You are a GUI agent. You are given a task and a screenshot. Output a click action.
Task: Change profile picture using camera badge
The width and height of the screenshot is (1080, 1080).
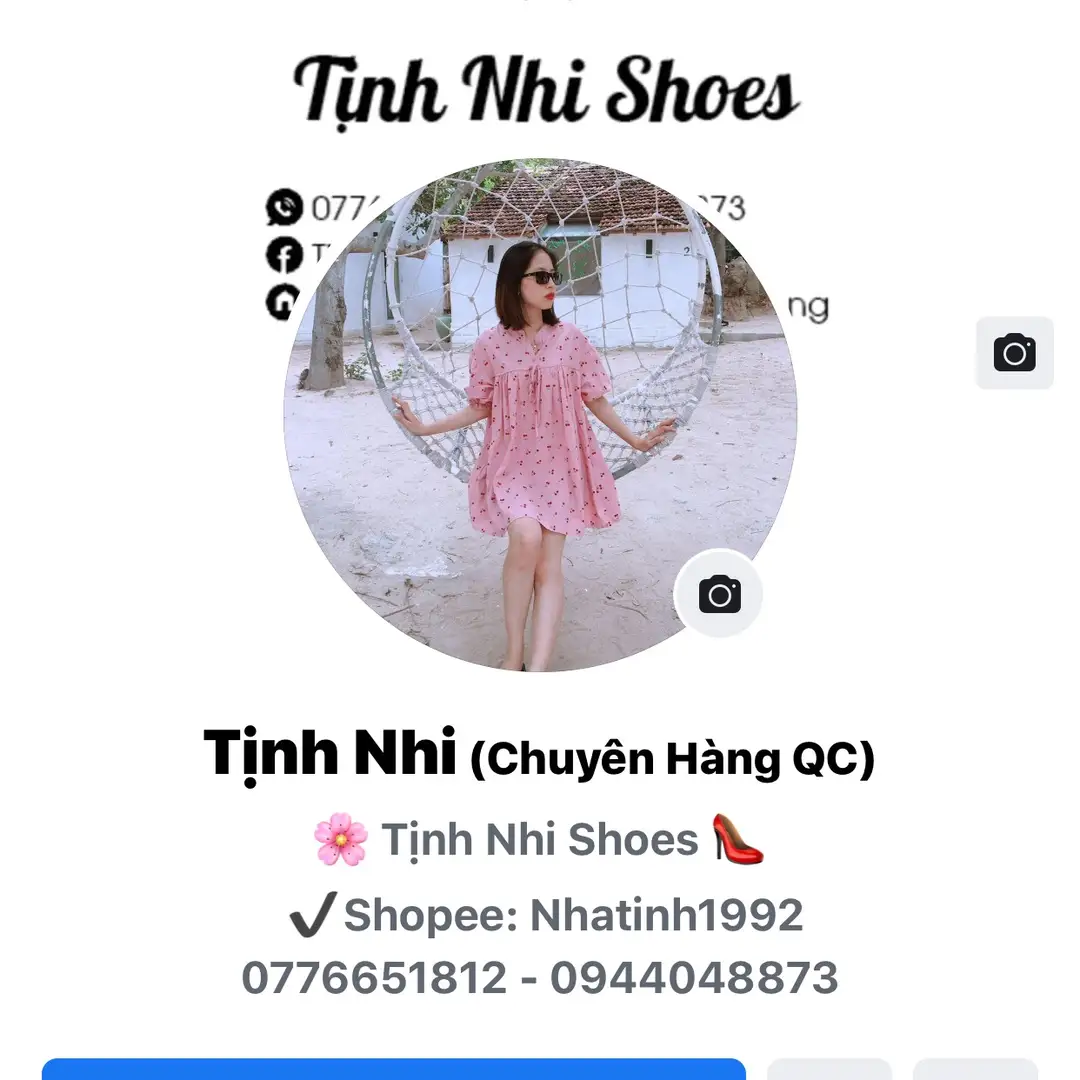(x=718, y=594)
